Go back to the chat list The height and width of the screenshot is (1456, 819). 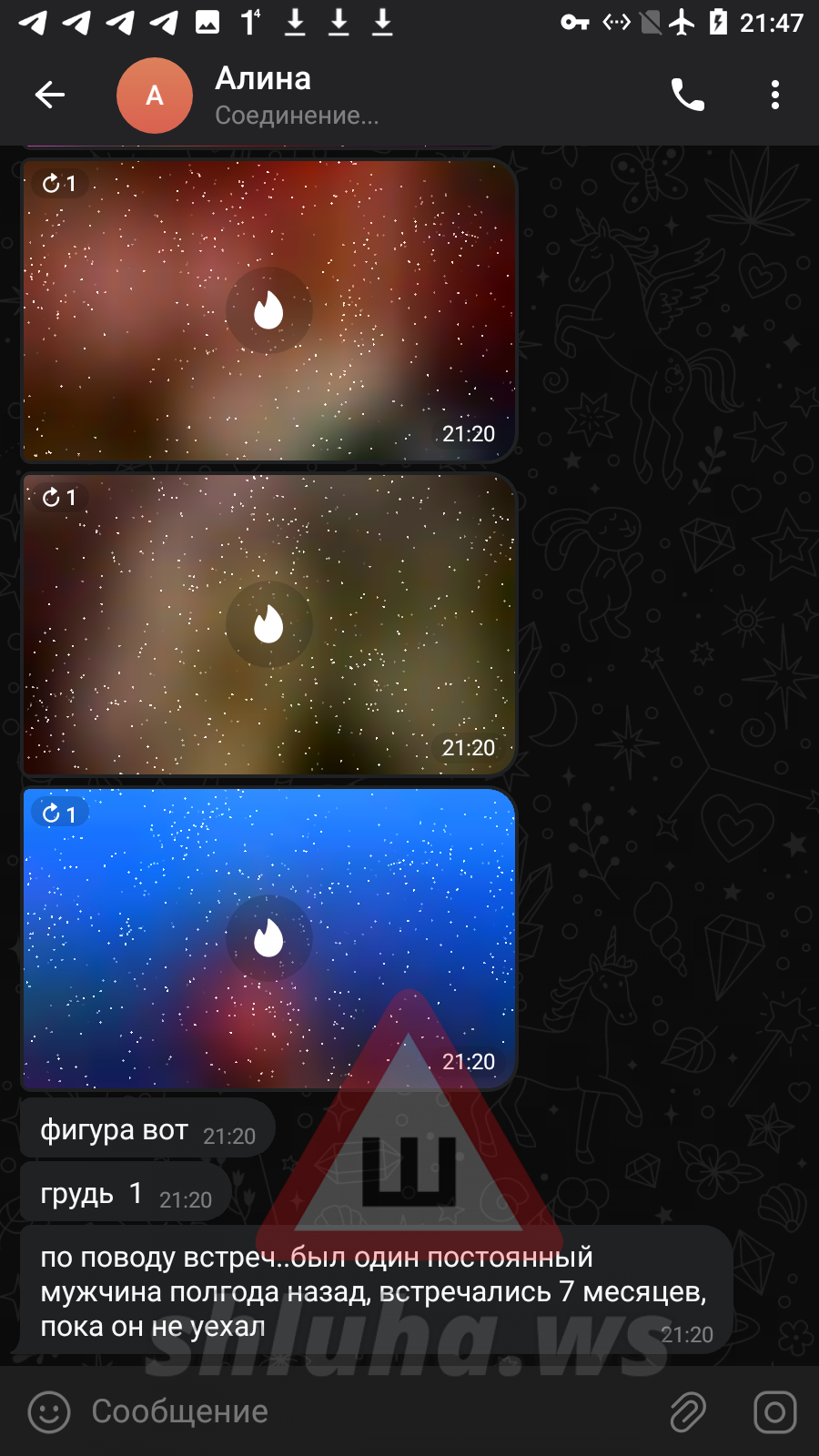pos(50,95)
